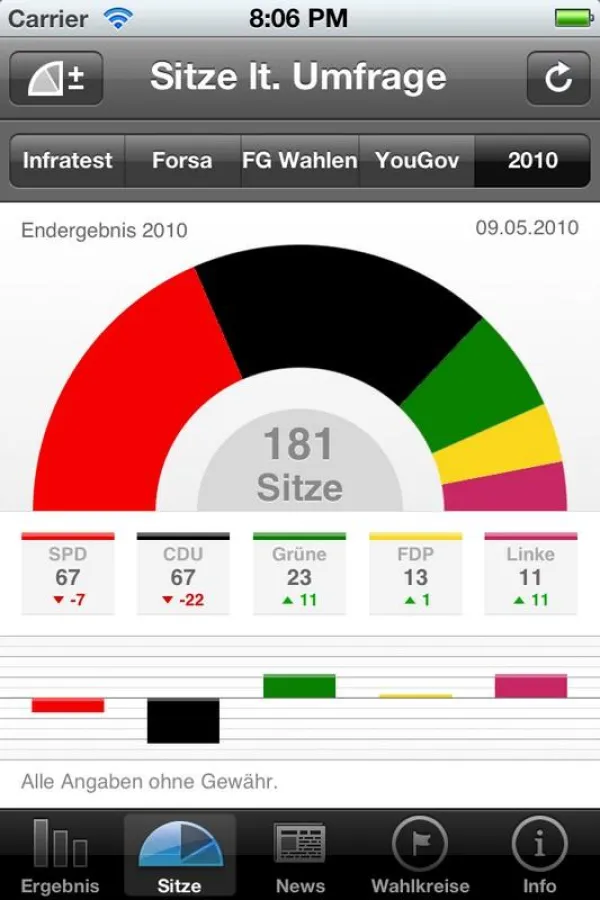Show FG Wahlen poll results

pyautogui.click(x=299, y=160)
